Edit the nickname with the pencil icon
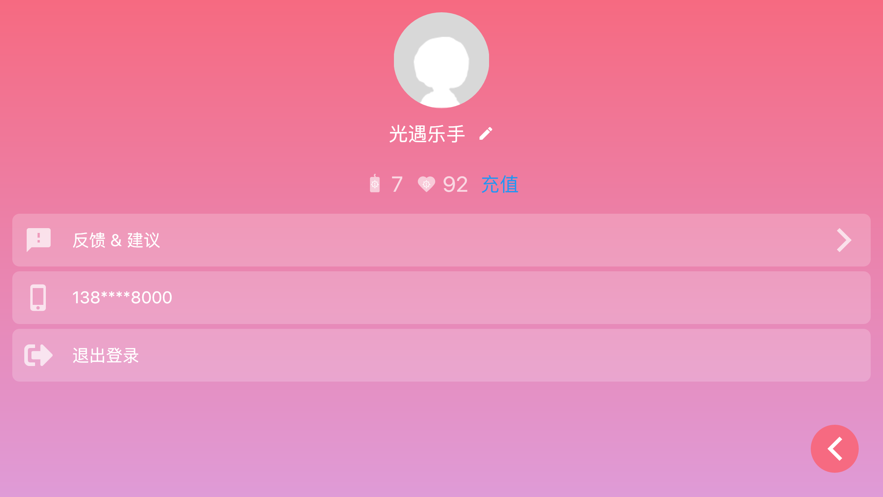 (486, 133)
